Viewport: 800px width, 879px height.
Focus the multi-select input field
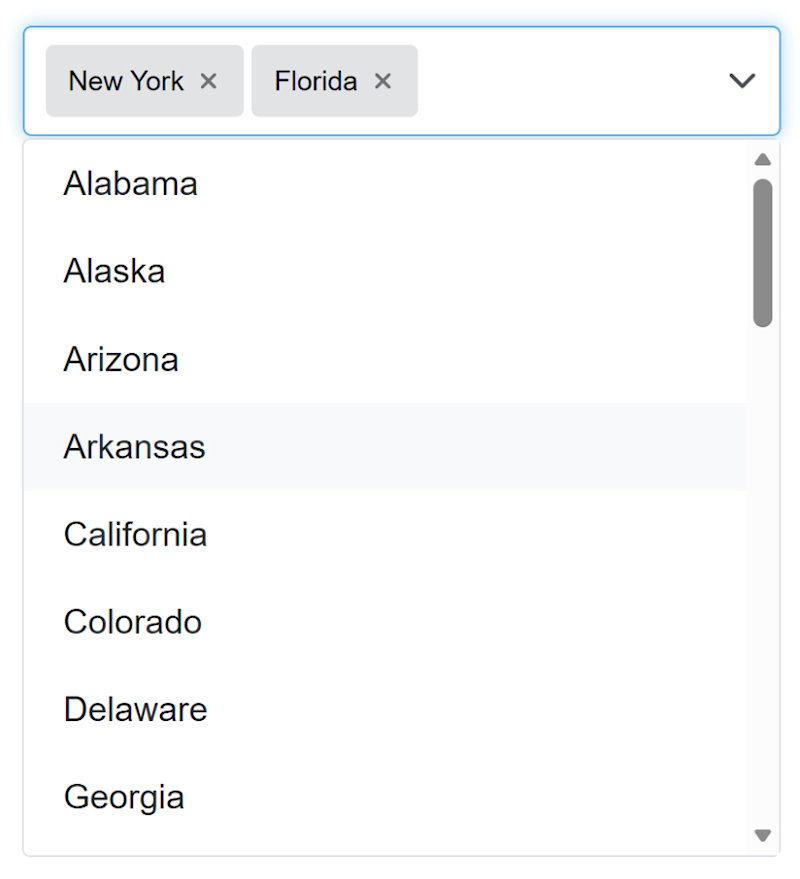click(x=570, y=81)
